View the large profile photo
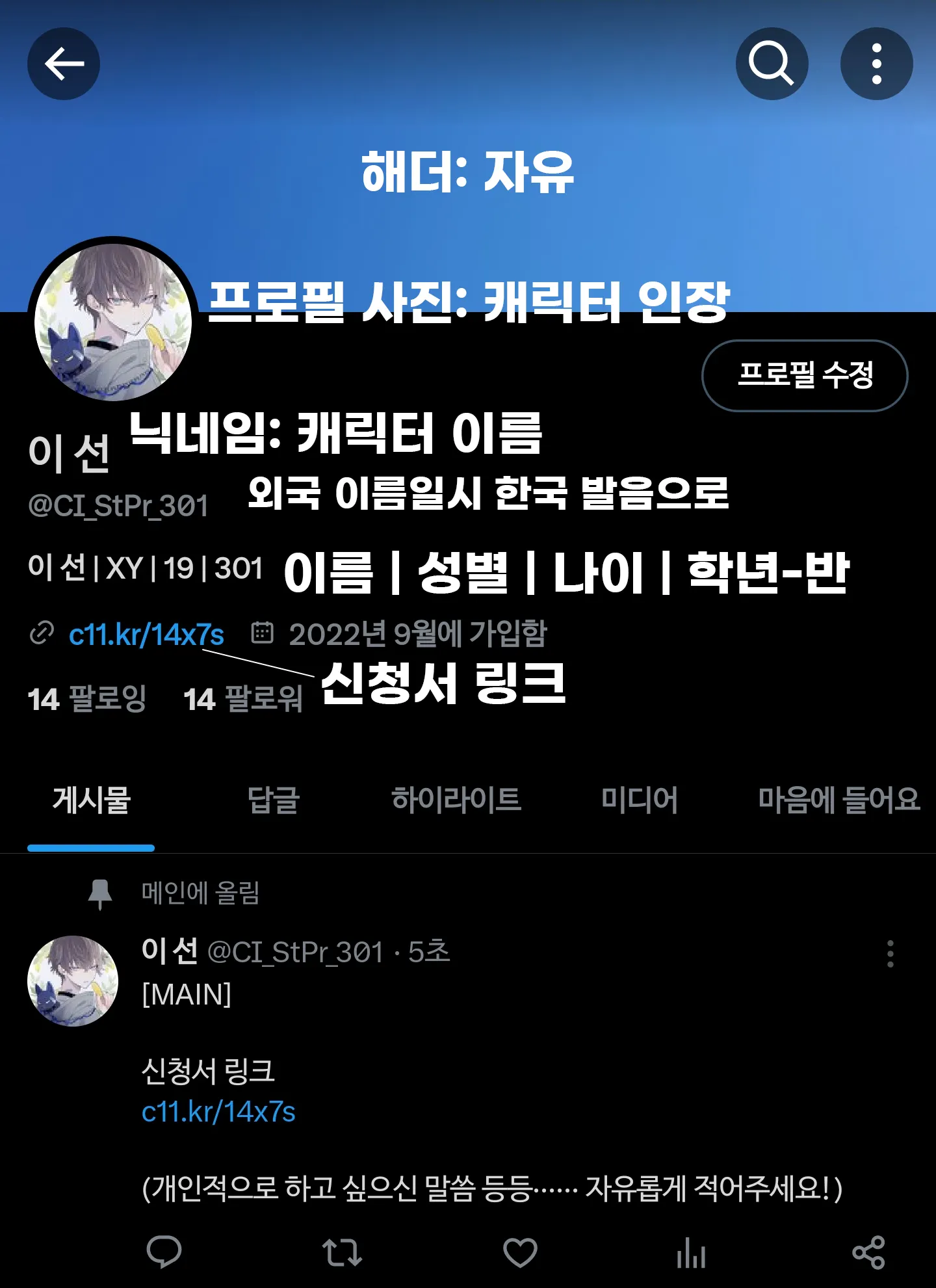Viewport: 936px width, 1288px height. tap(113, 322)
